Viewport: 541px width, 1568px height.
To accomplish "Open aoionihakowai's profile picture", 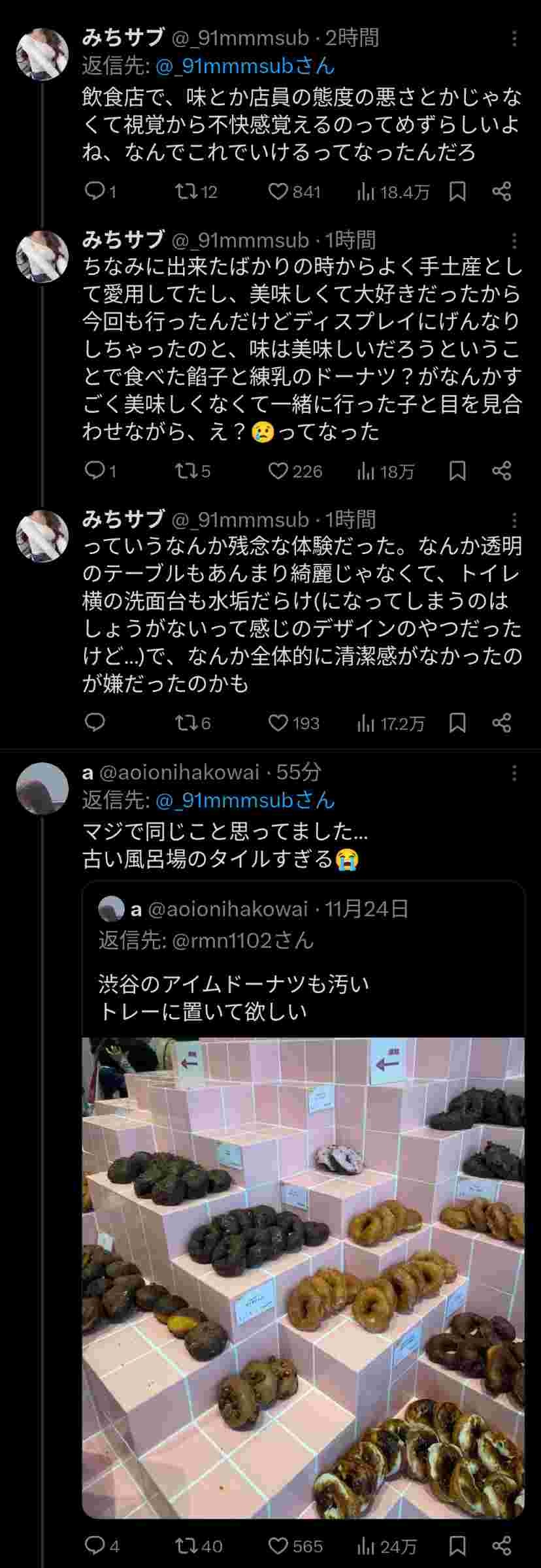I will (42, 789).
